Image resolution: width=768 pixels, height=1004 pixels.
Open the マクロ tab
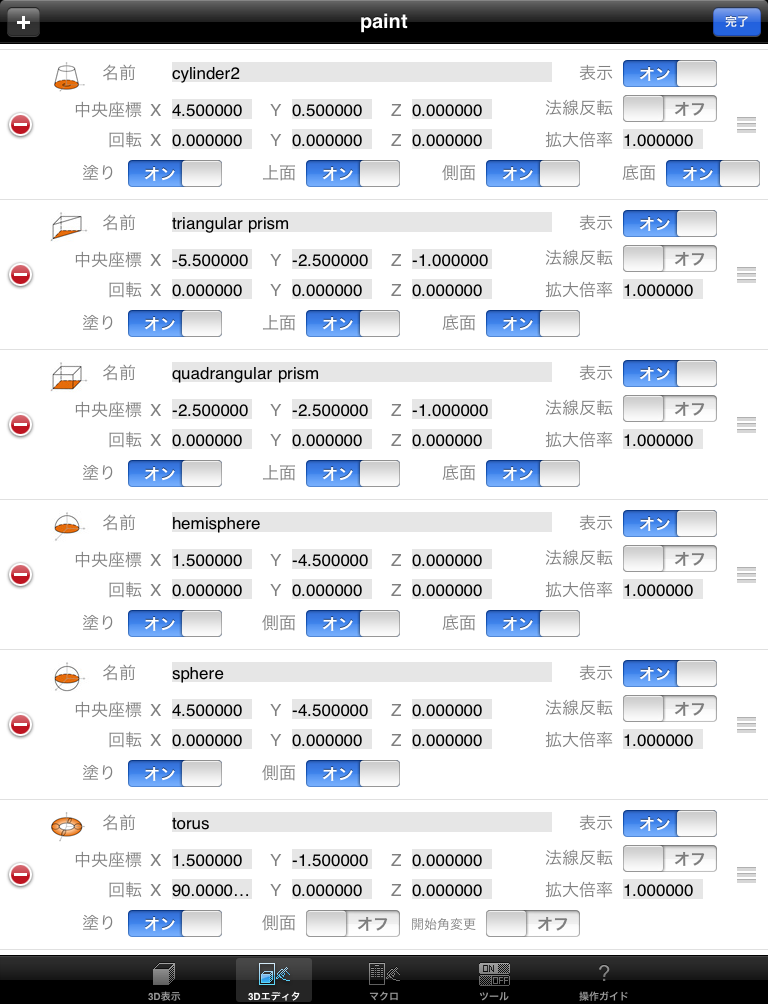[x=384, y=981]
